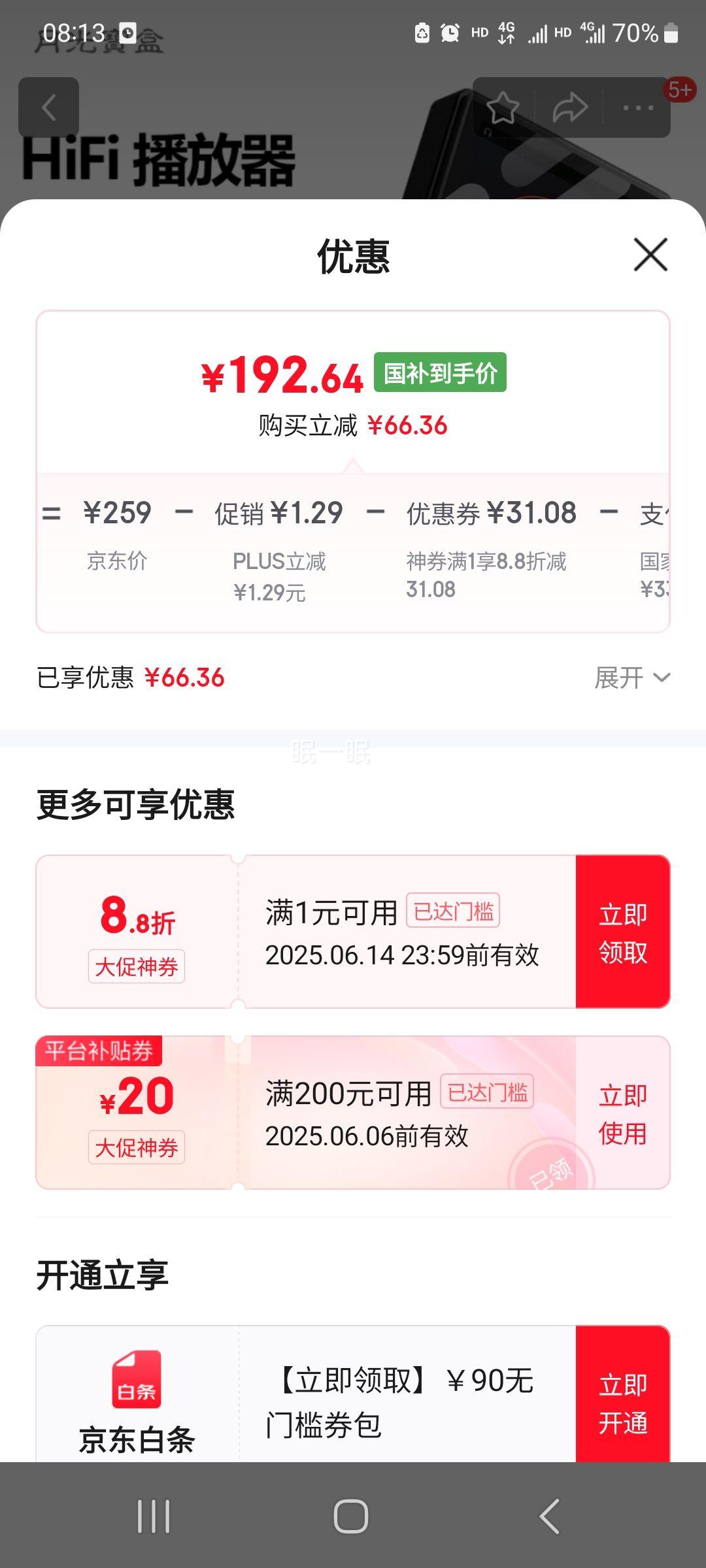Go back with the top-left arrow
706x1568 pixels.
pos(49,108)
